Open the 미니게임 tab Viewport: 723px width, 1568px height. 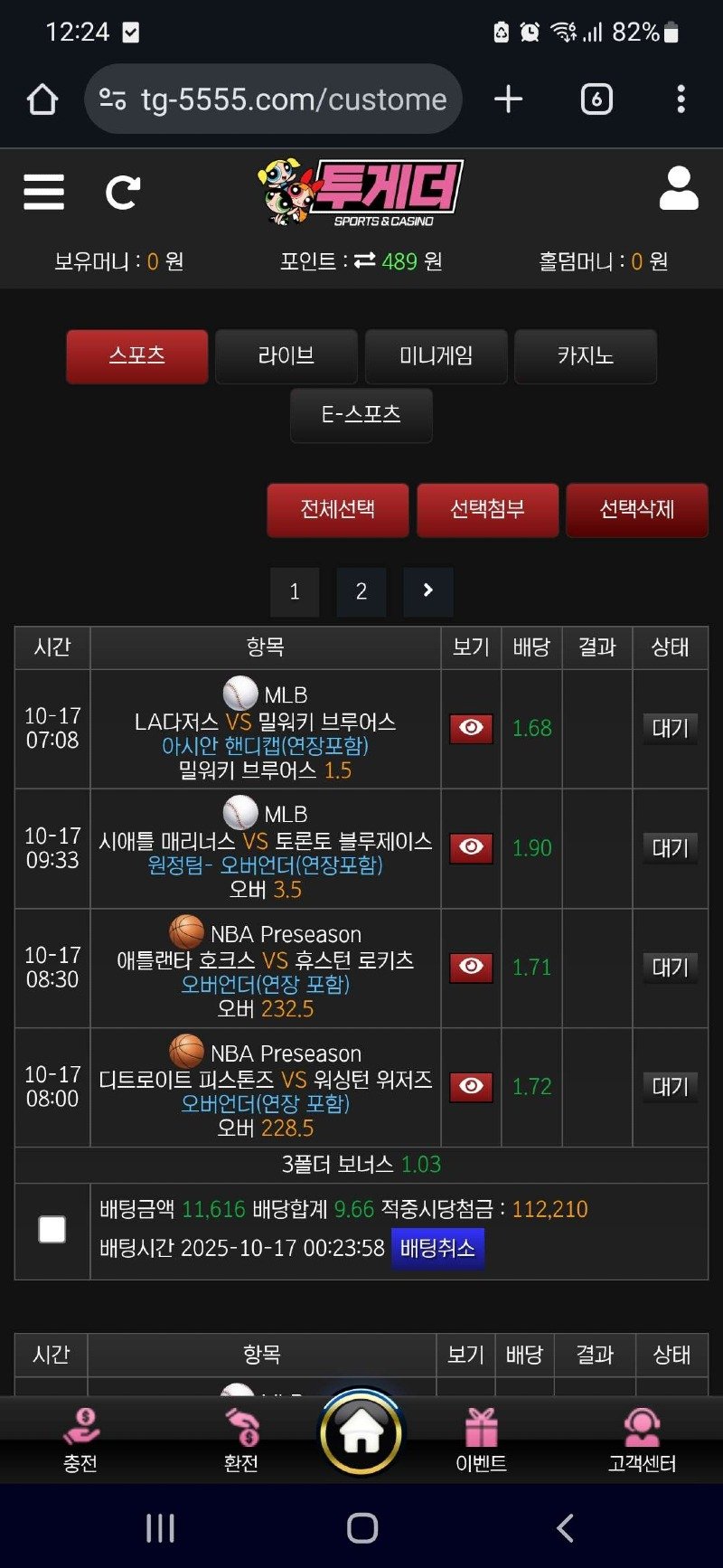(x=437, y=356)
